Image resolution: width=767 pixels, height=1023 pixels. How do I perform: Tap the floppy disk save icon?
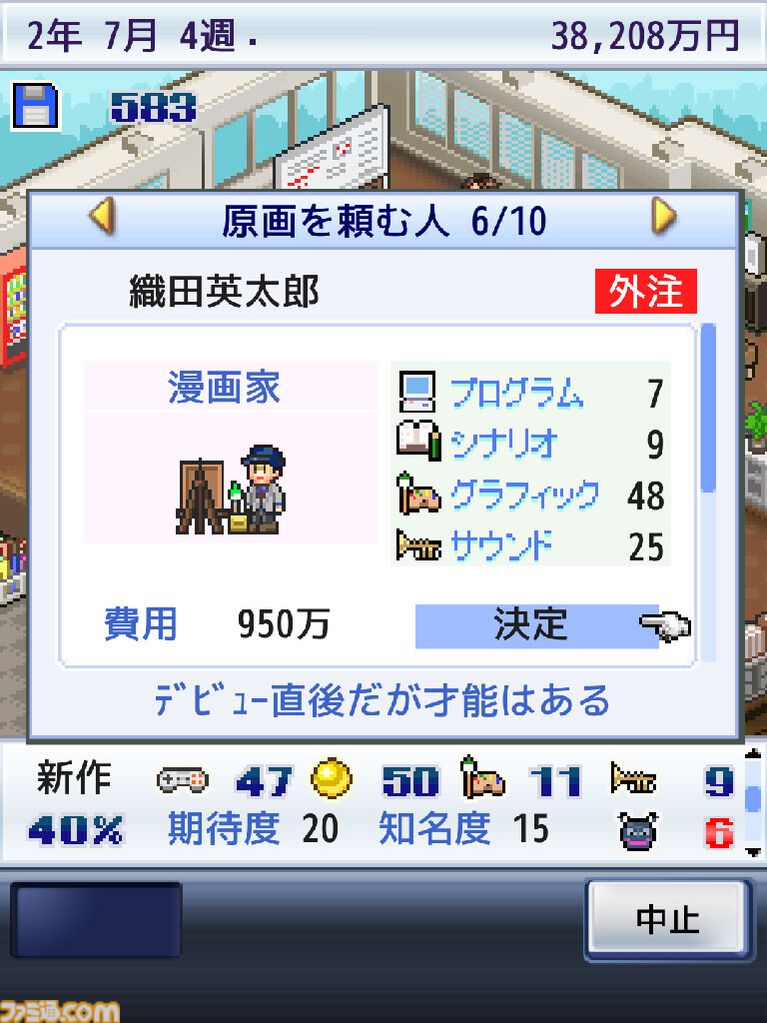point(36,106)
